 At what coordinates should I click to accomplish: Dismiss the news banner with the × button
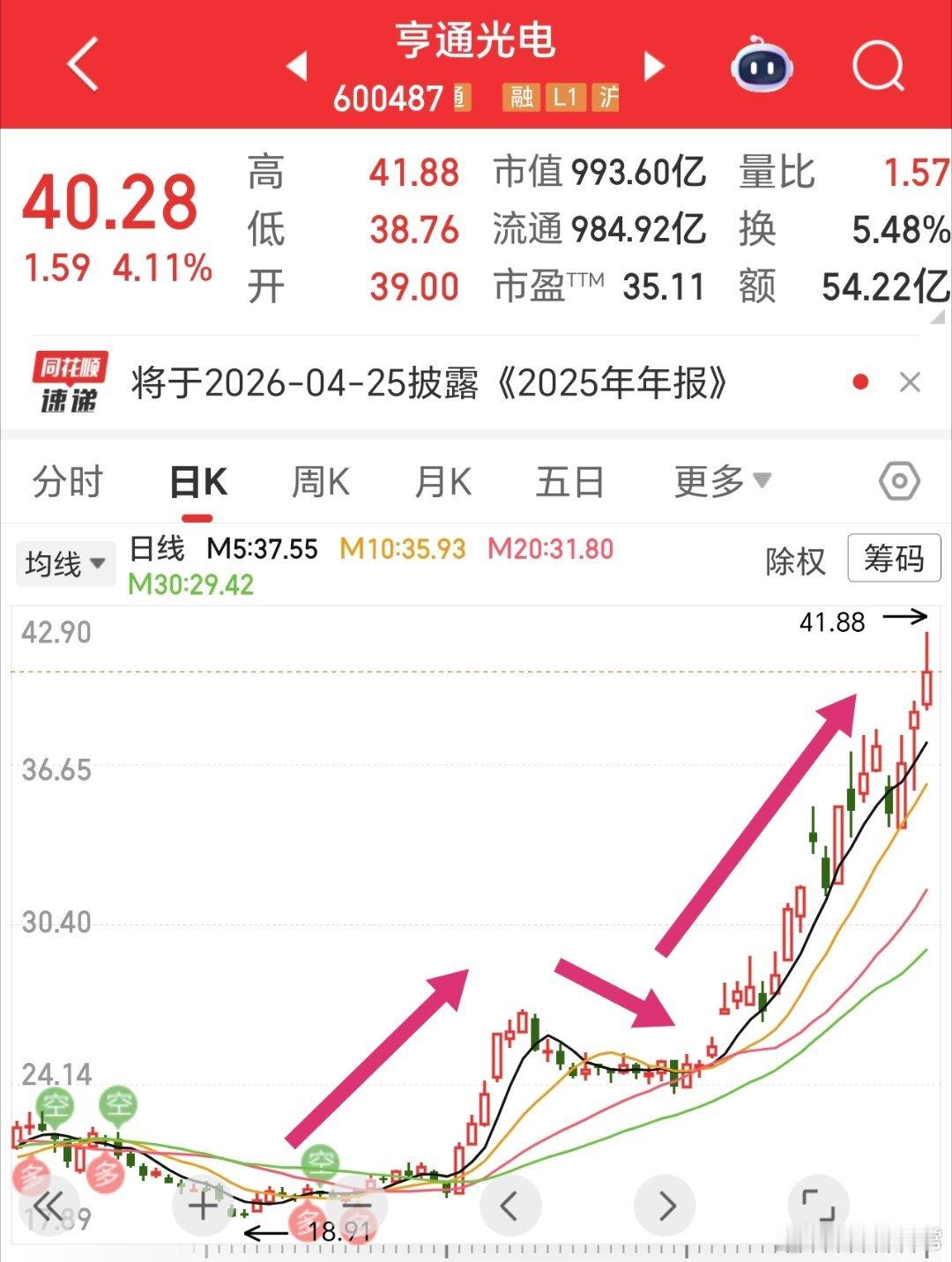pyautogui.click(x=910, y=382)
